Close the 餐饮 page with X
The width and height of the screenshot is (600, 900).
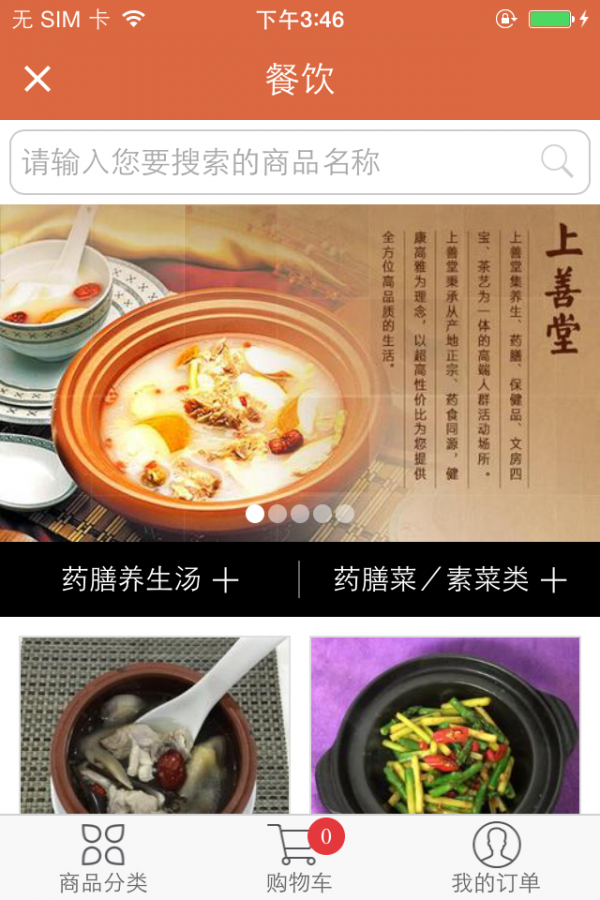click(x=37, y=79)
